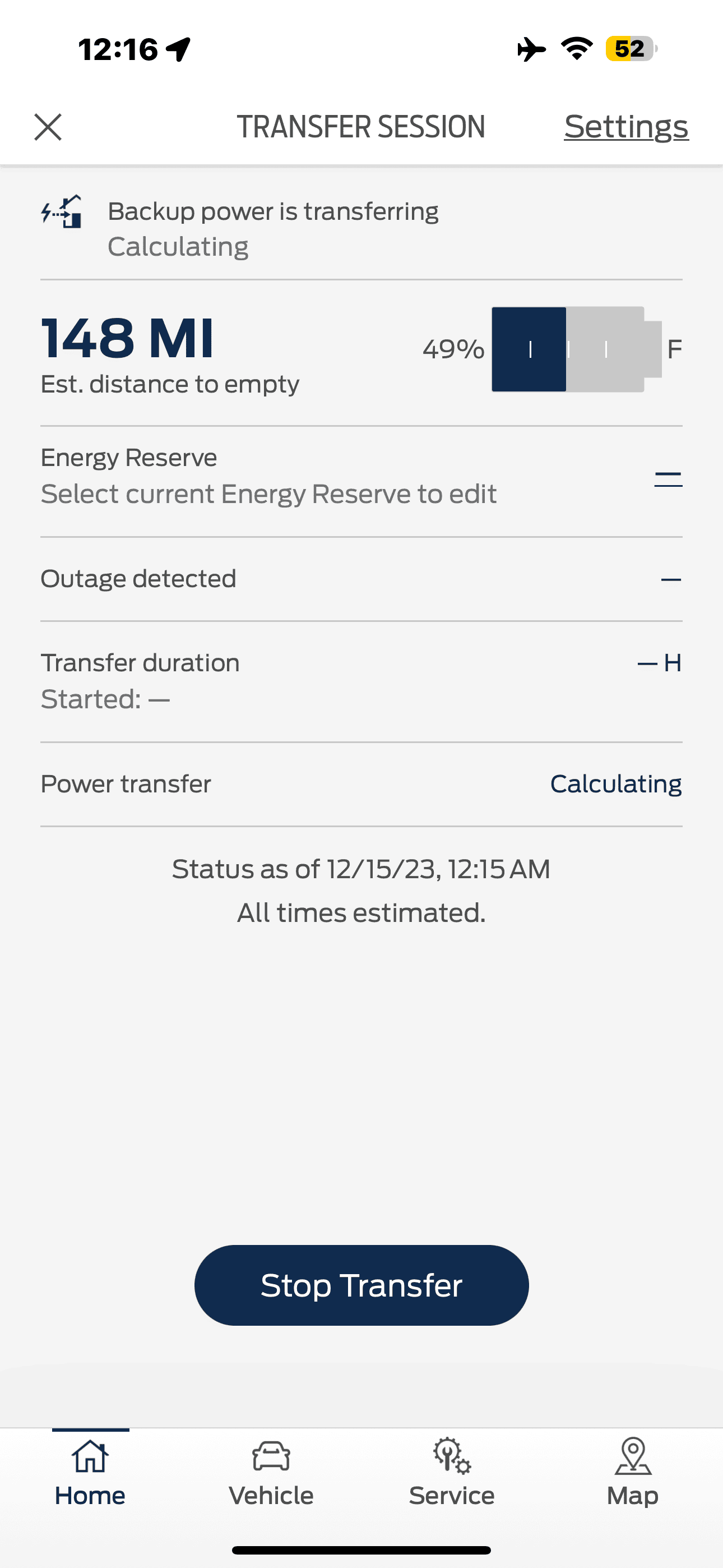Open the Settings link

click(625, 127)
